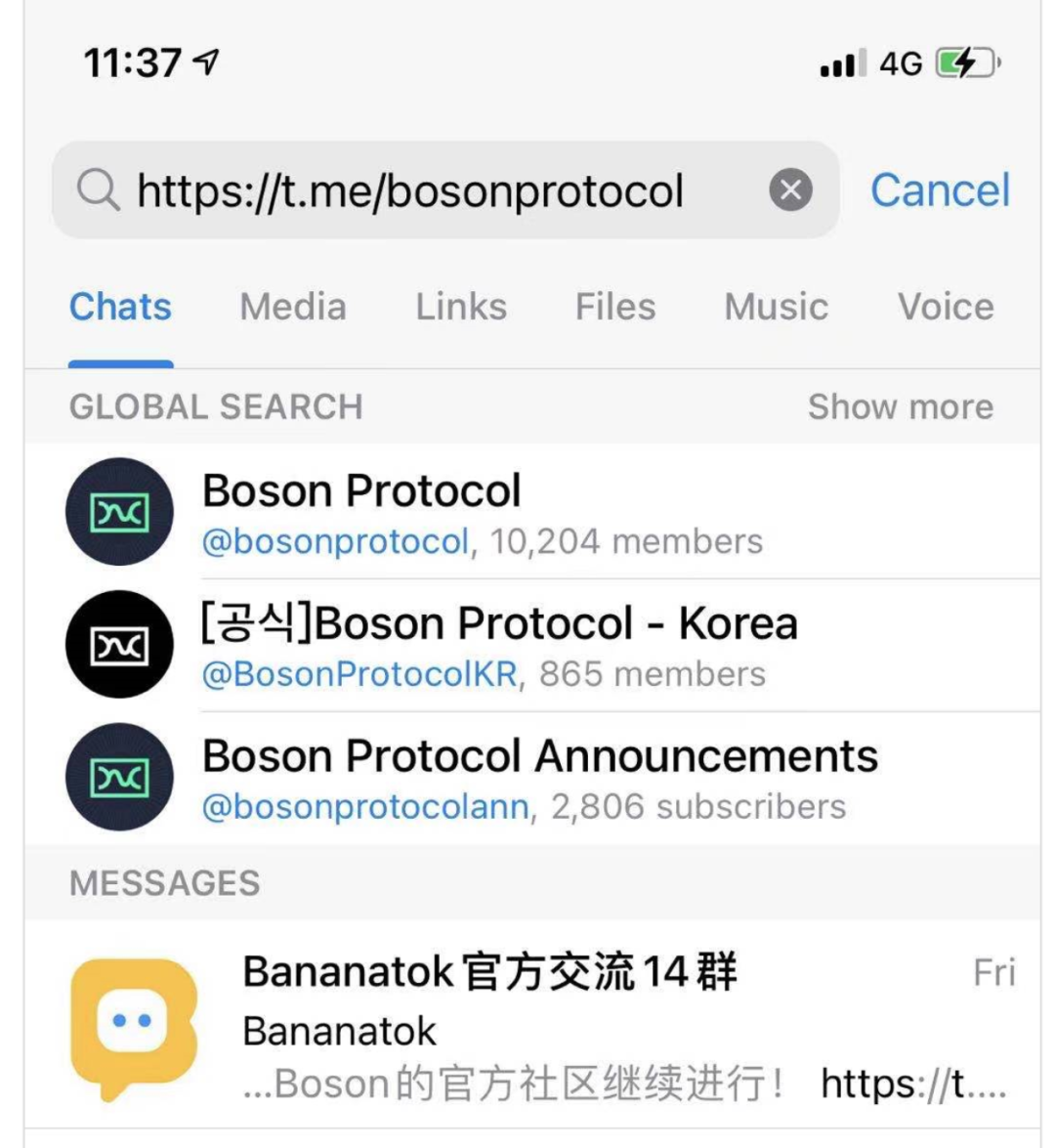
Task: Select the Music tab
Action: point(776,307)
